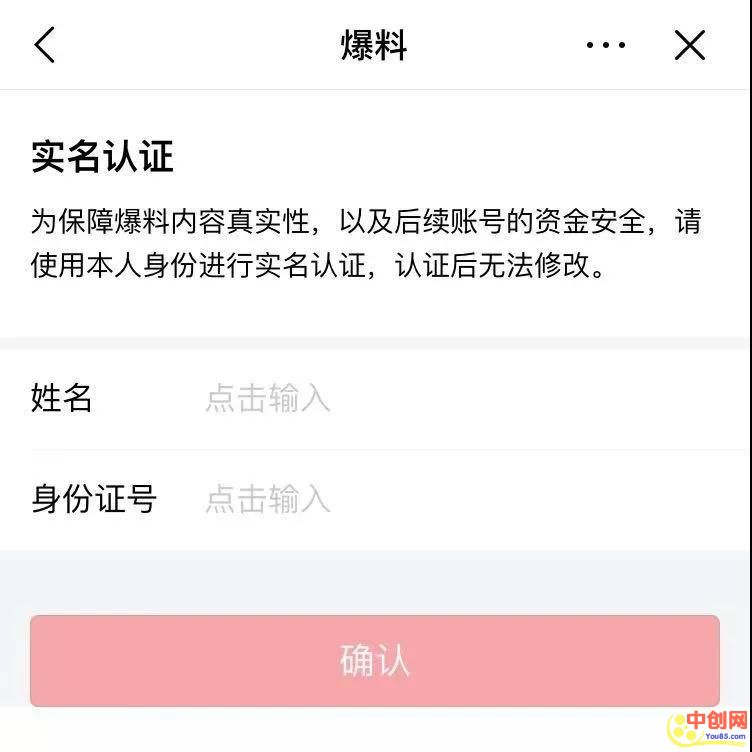Open the three-dot more options menu
The image size is (752, 752).
[606, 46]
